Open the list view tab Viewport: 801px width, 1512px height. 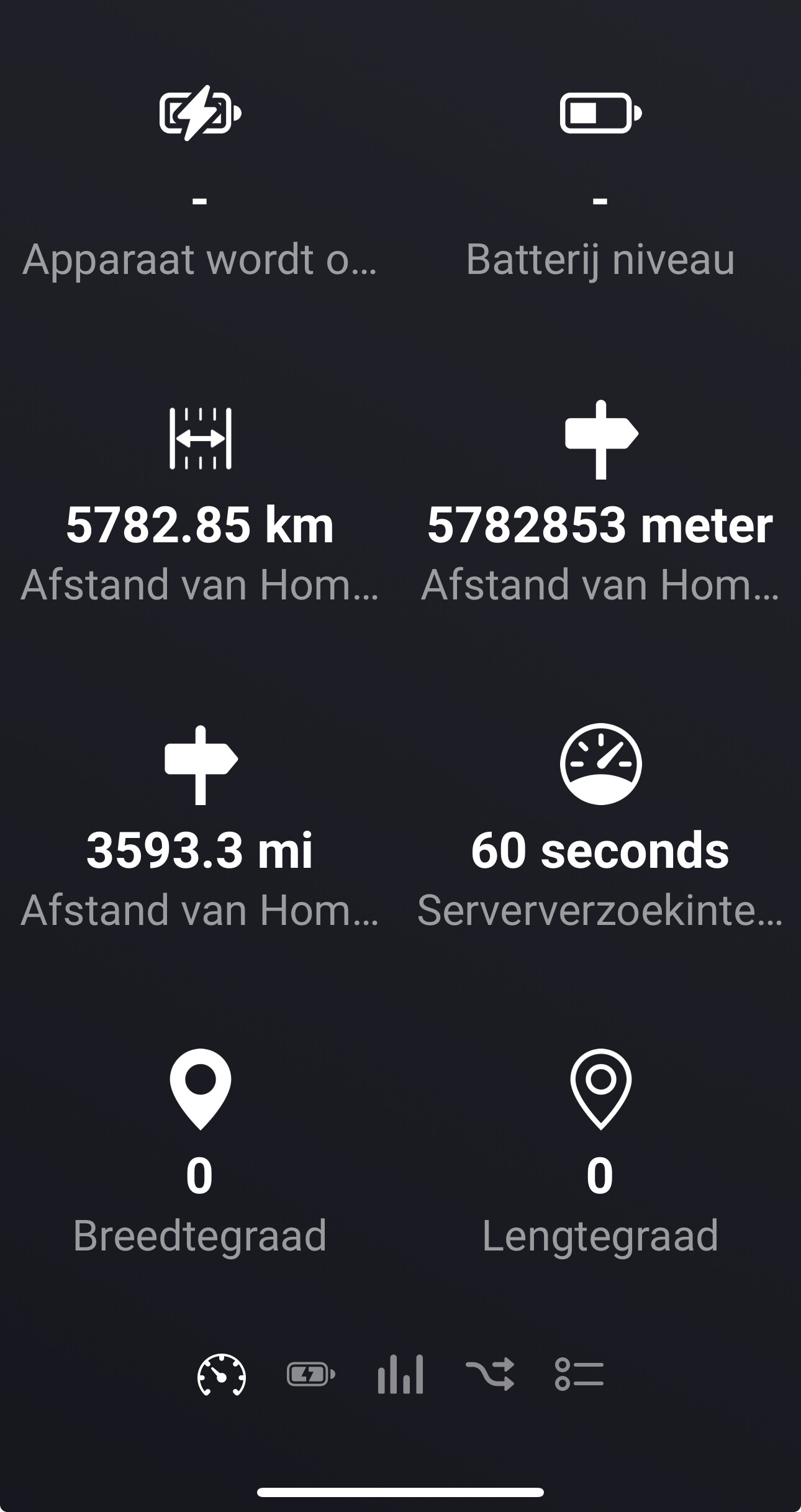[579, 1374]
